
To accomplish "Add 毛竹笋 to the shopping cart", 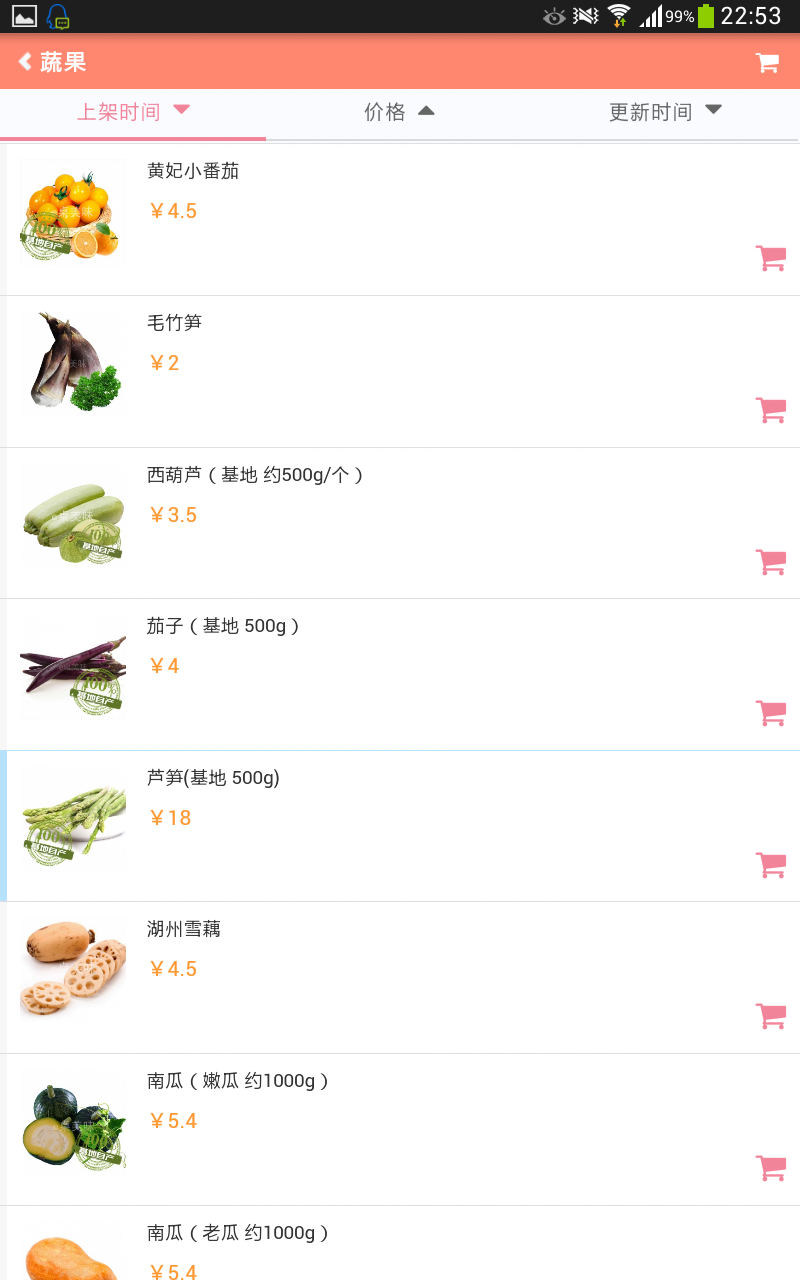I will (x=770, y=409).
